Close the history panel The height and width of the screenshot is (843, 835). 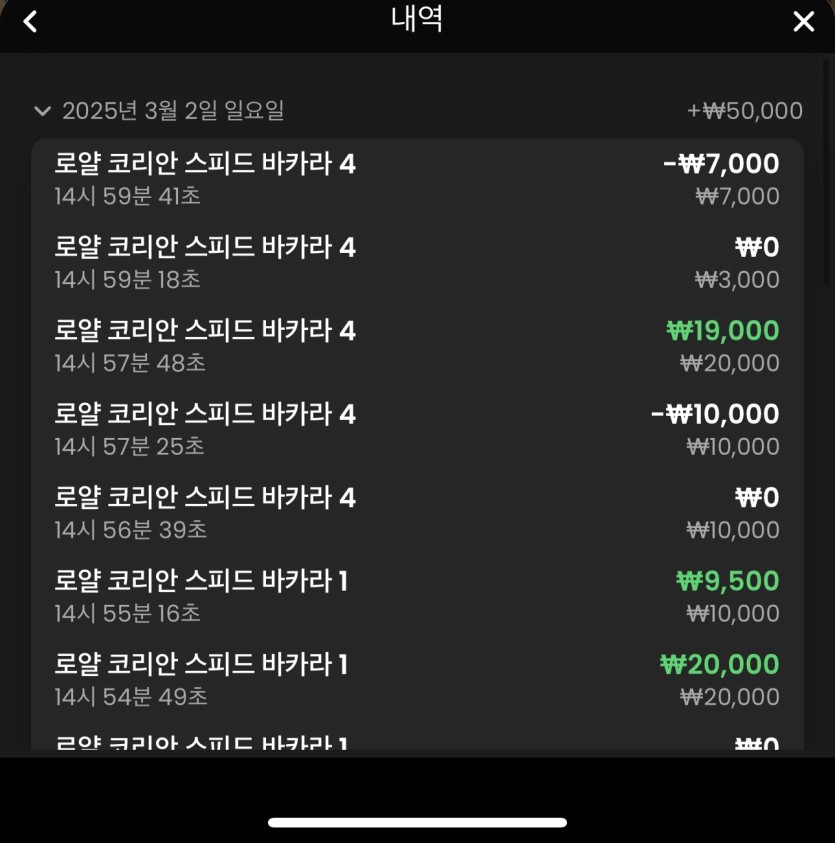[803, 22]
